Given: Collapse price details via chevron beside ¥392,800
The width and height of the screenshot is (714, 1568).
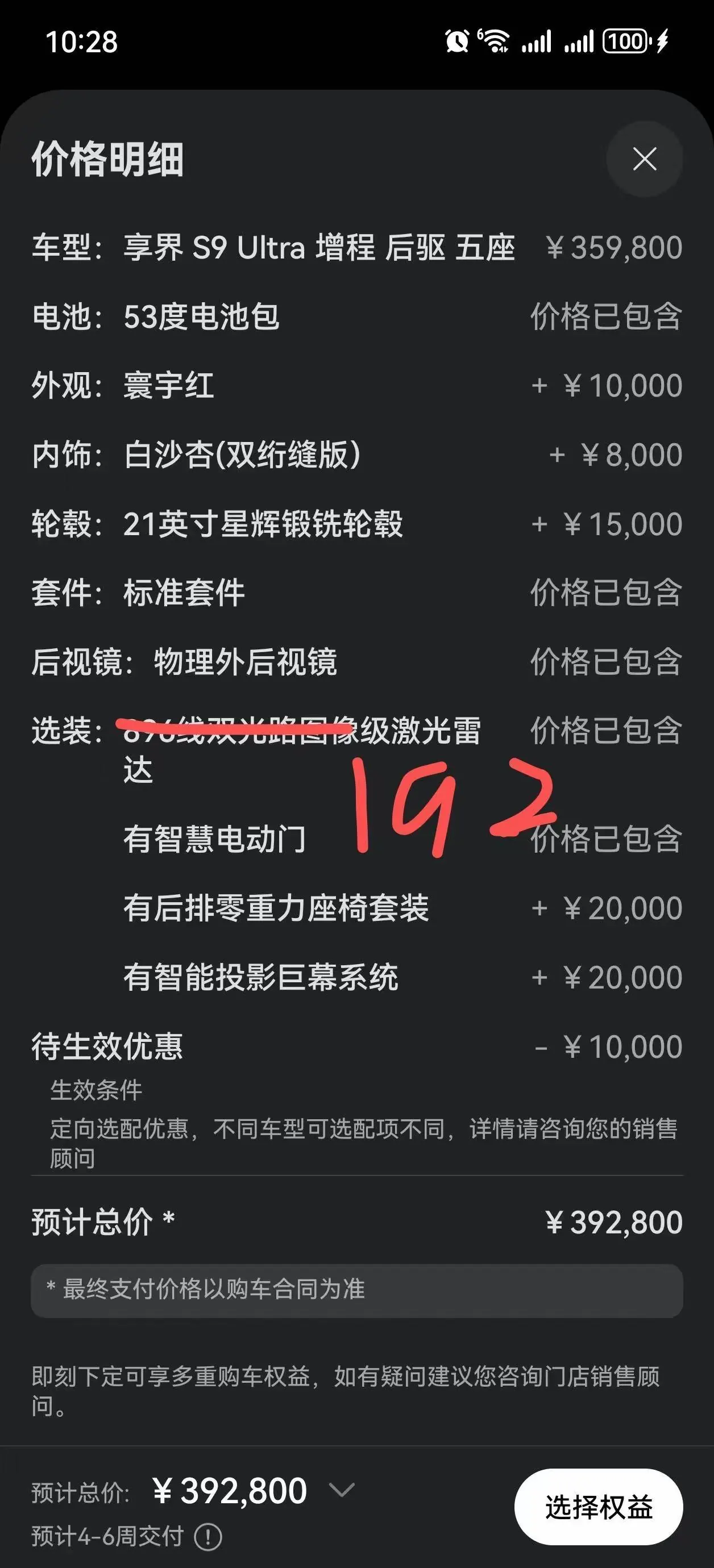Looking at the screenshot, I should 341,1491.
